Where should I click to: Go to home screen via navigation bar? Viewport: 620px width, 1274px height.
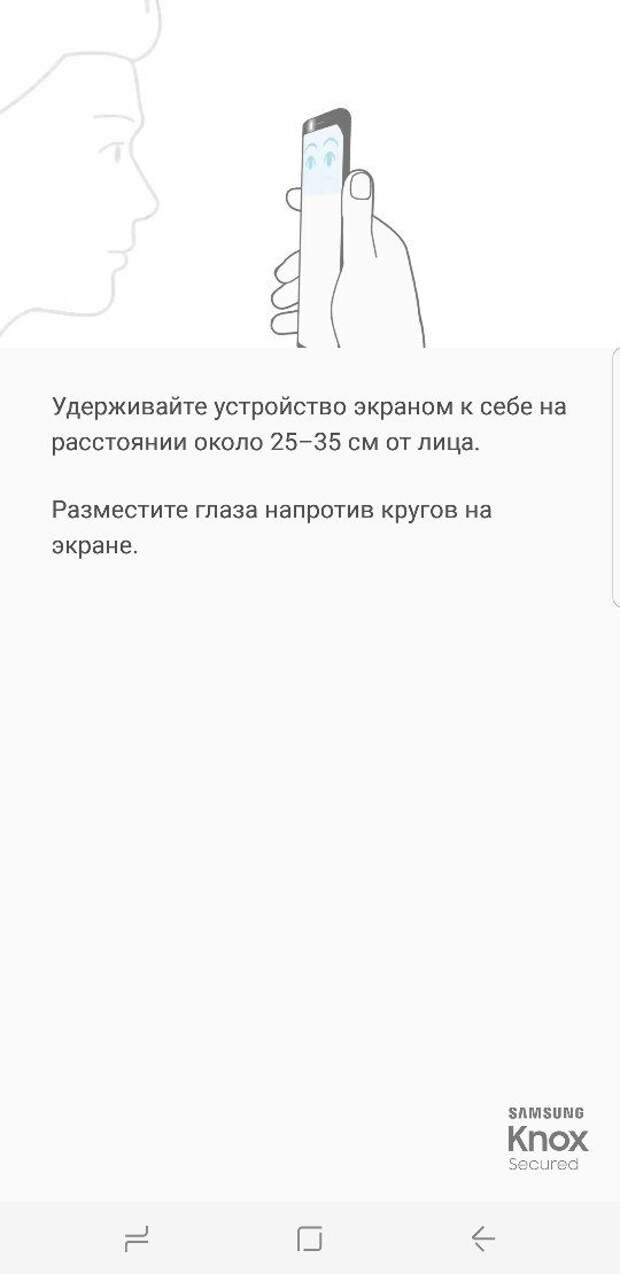coord(310,1240)
